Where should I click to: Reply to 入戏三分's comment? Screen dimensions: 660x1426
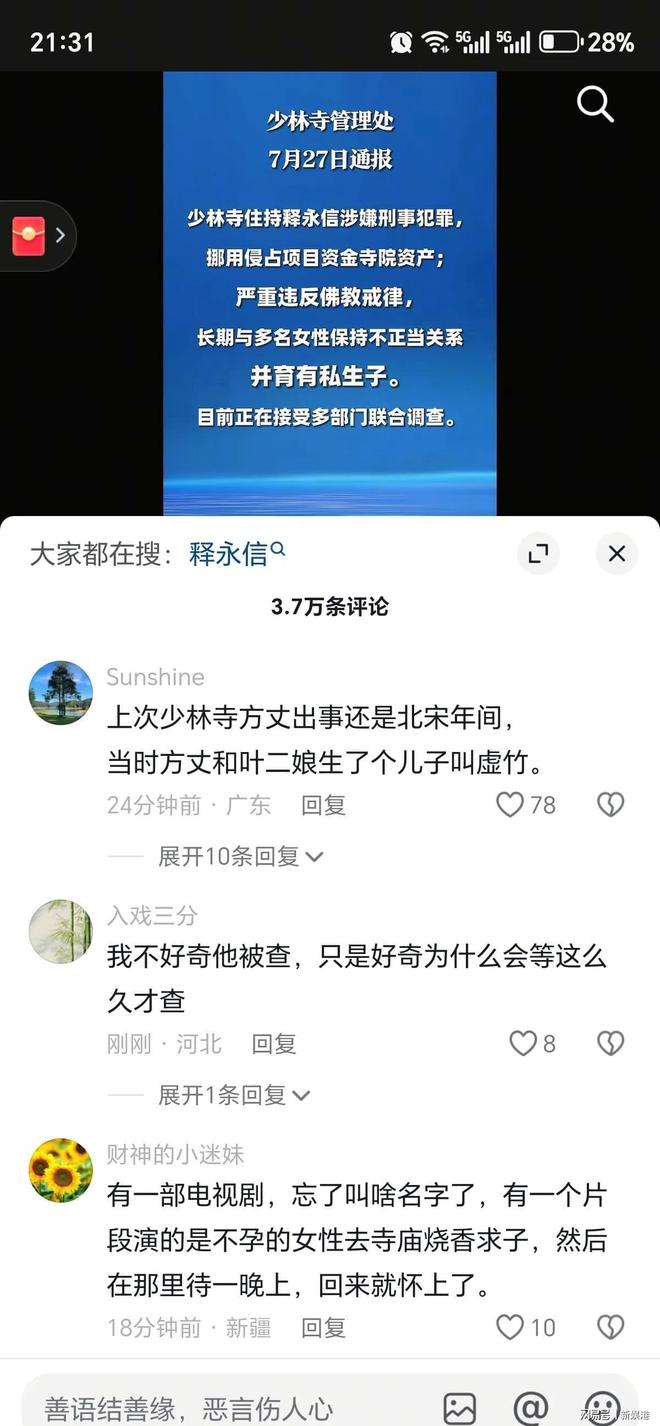click(x=274, y=1044)
